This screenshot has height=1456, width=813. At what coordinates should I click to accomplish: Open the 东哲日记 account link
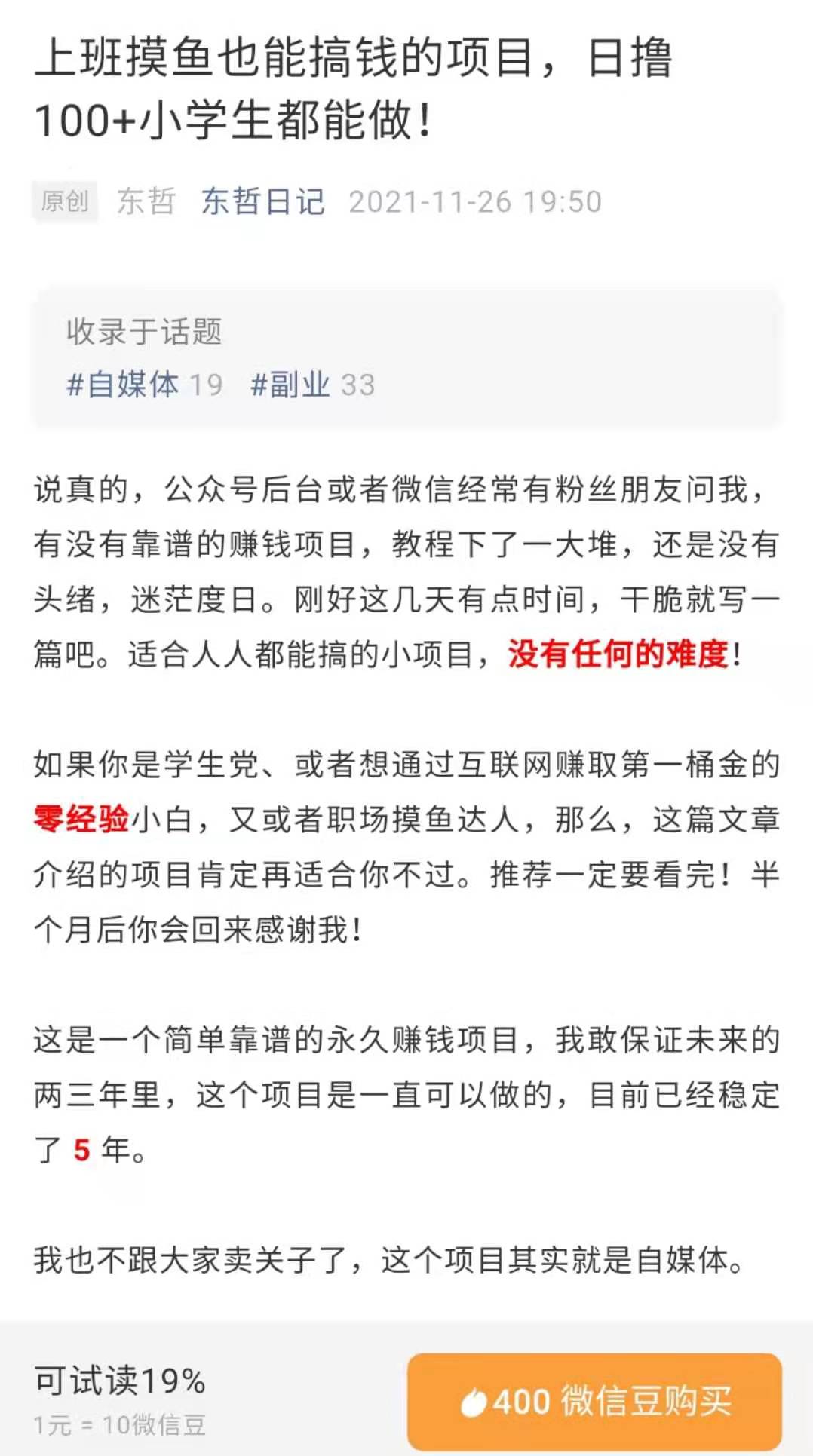[262, 201]
